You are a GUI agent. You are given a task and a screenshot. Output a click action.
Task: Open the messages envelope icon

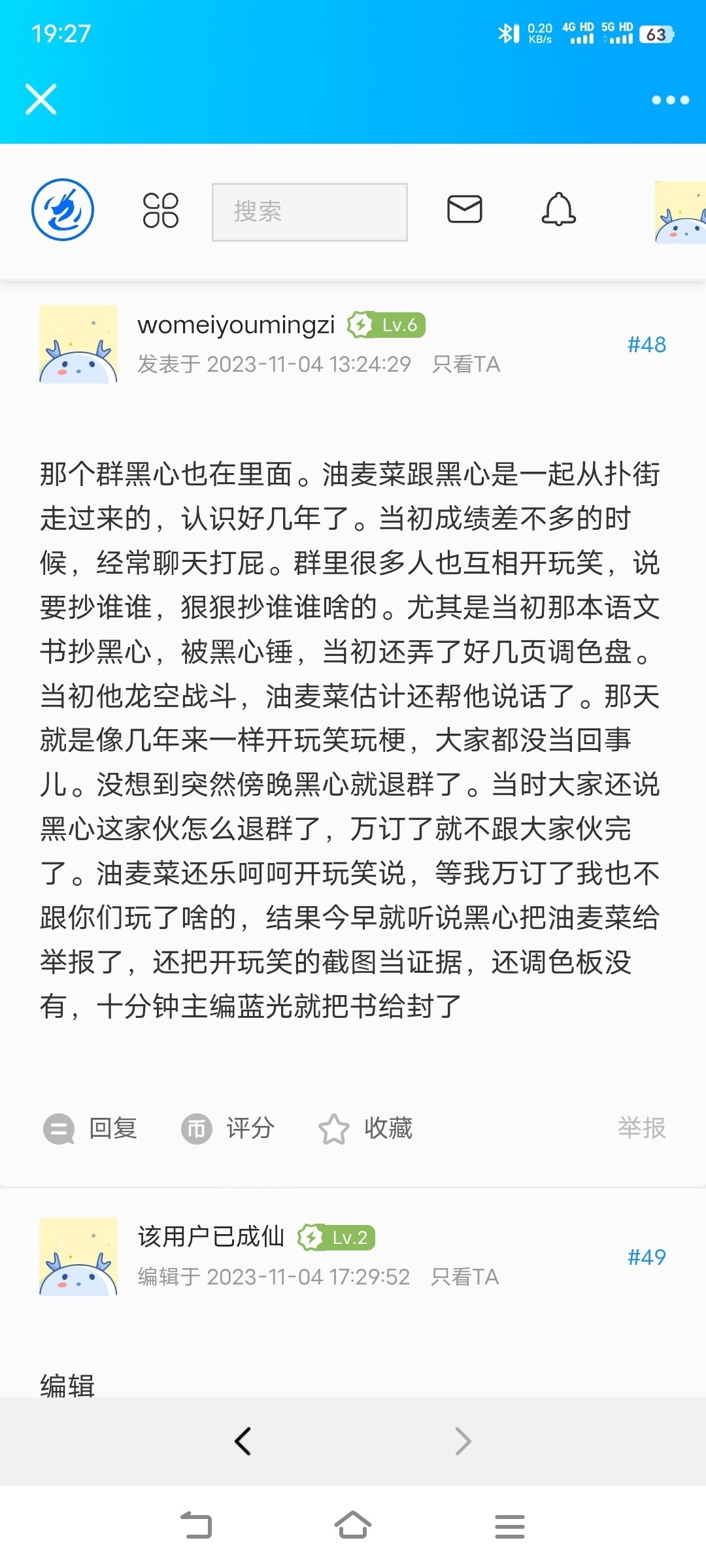[465, 209]
